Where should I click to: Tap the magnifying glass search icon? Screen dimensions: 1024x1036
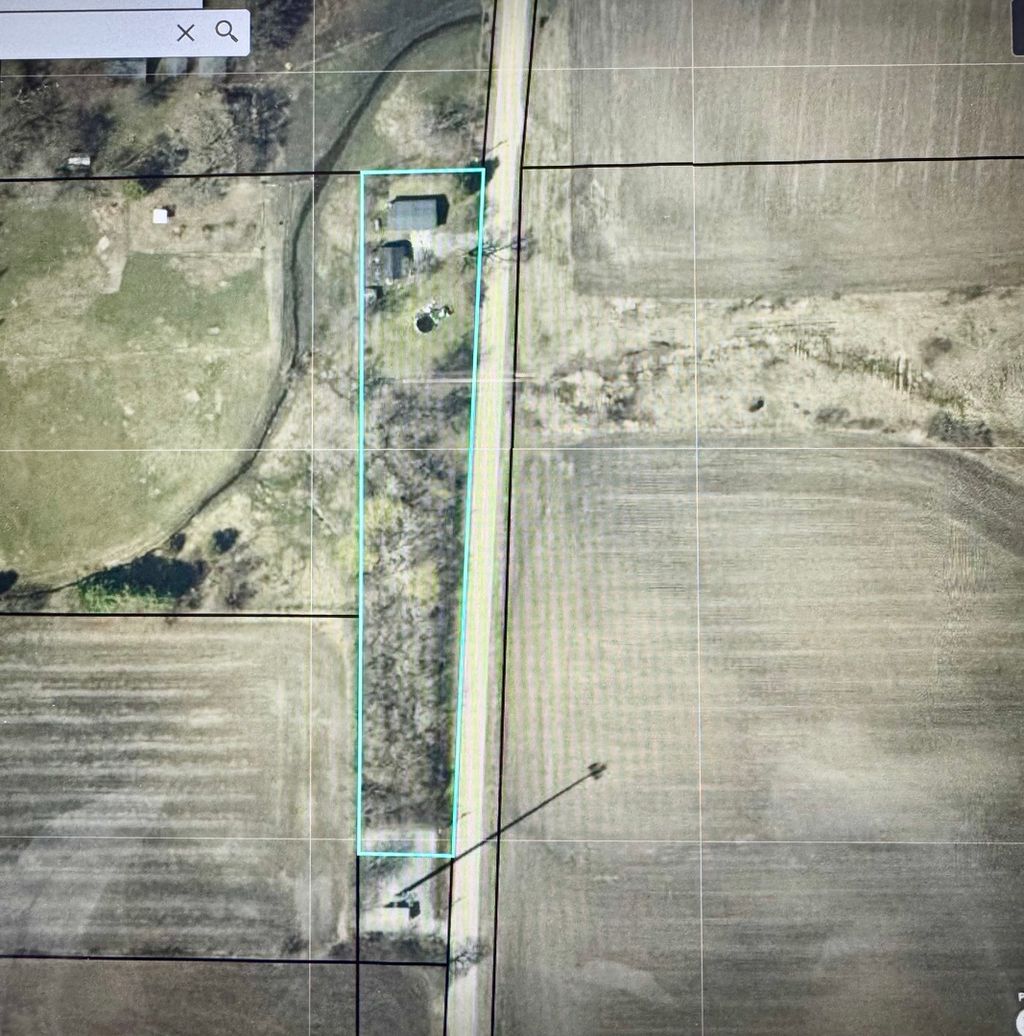(x=227, y=31)
